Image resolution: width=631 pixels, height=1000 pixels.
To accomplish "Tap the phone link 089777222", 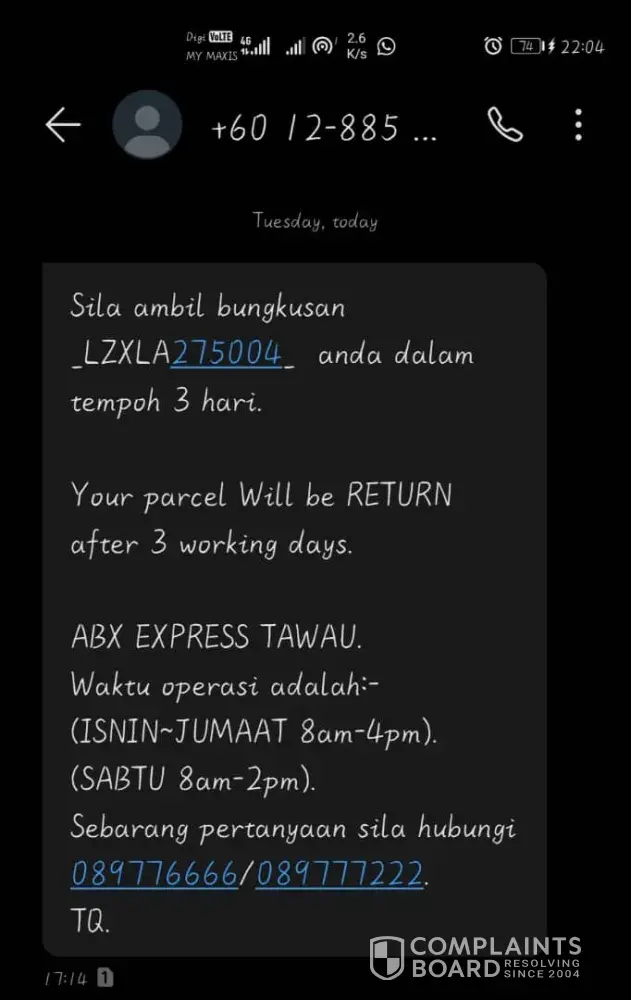I will click(339, 876).
